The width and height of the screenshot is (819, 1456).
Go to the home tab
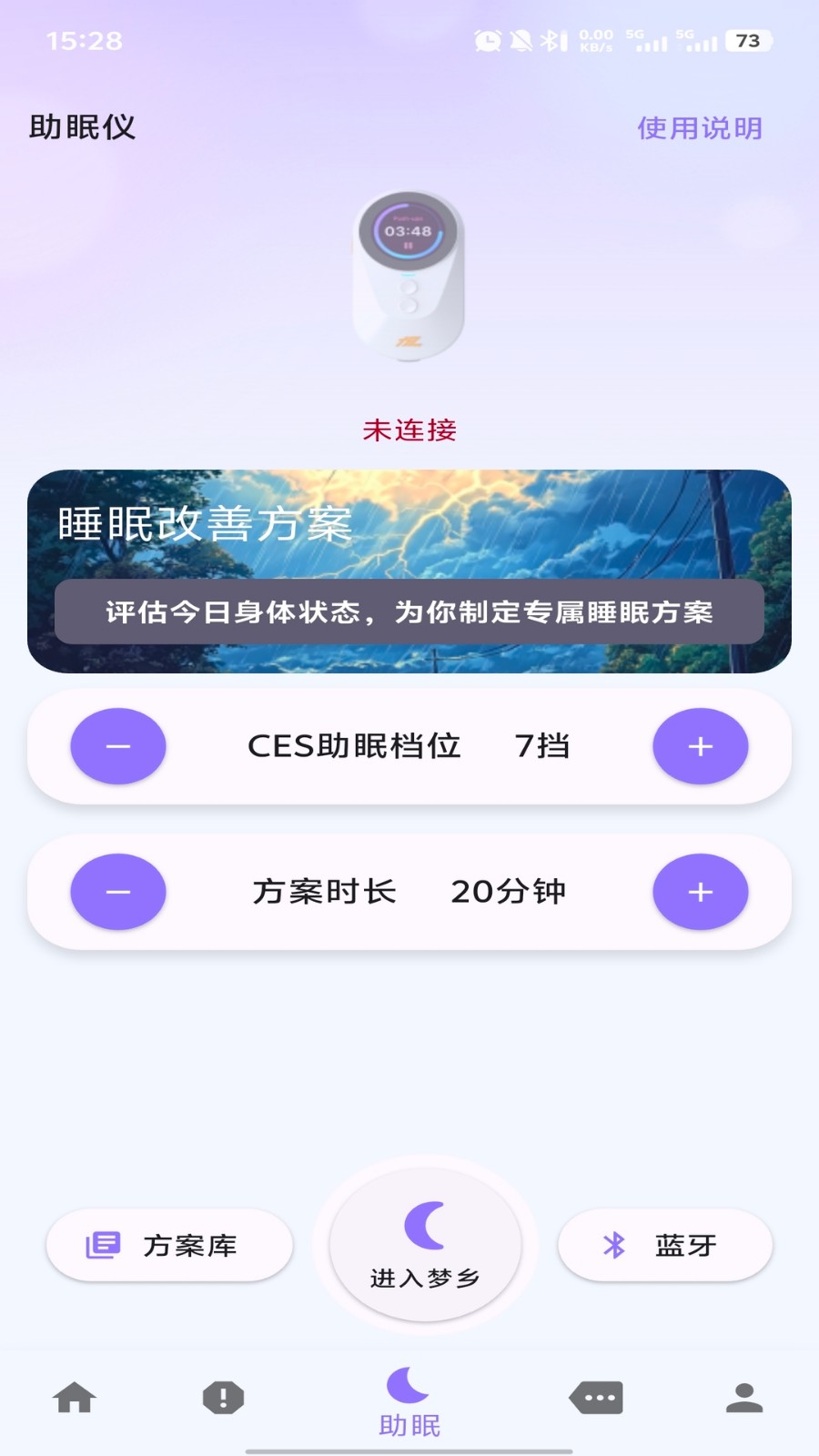75,1398
